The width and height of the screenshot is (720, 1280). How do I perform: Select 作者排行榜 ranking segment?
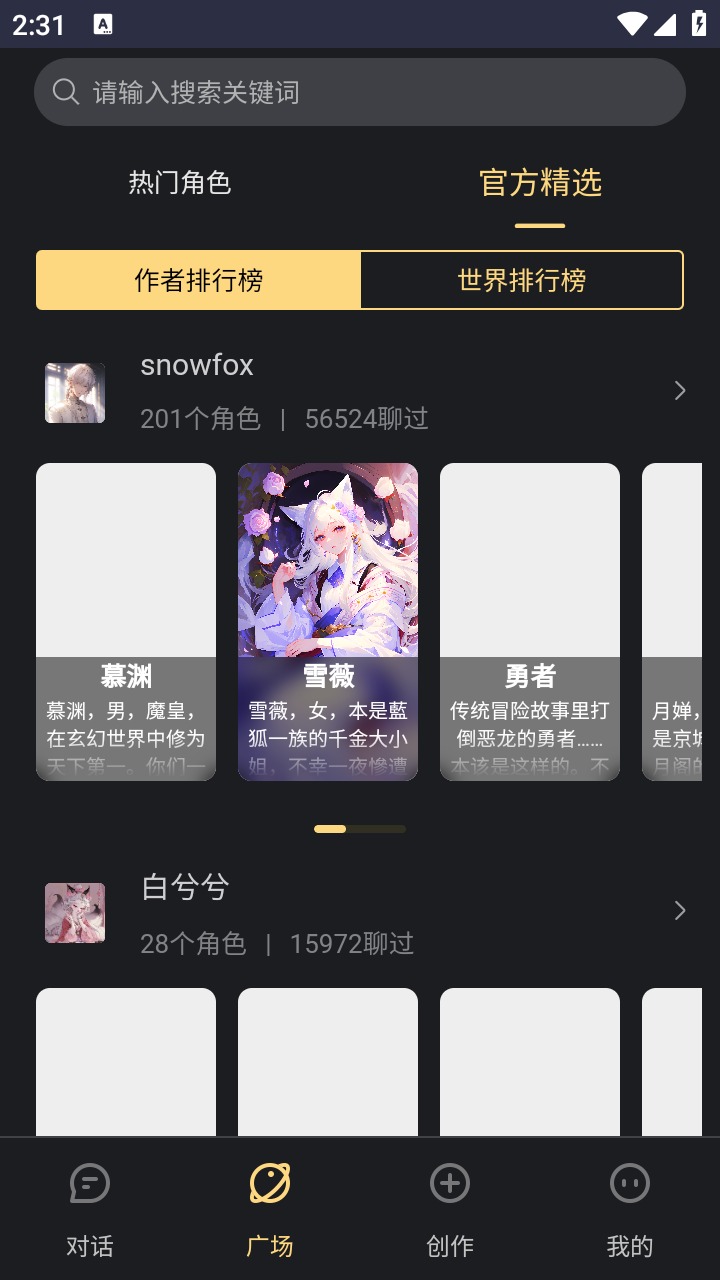coord(198,280)
